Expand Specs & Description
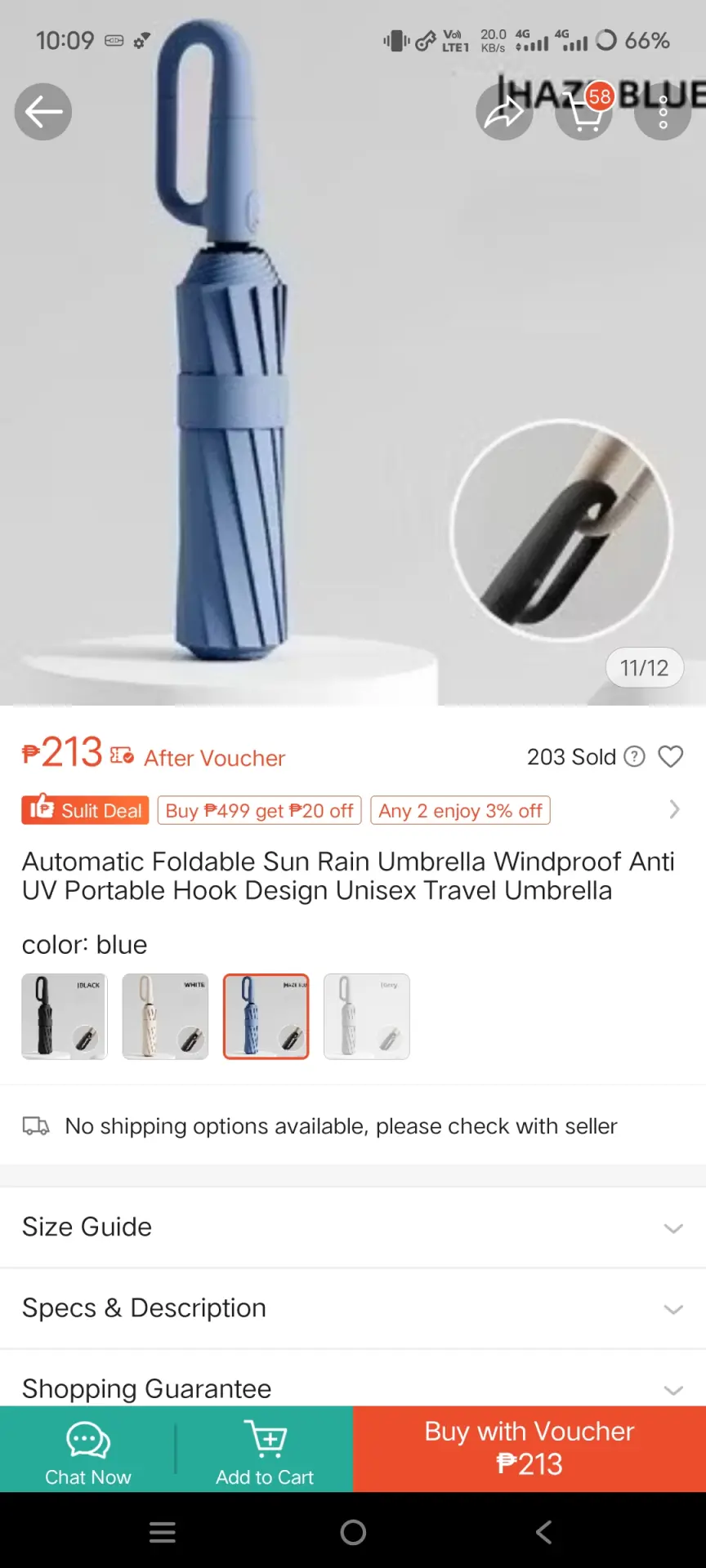The image size is (706, 1568). [353, 1308]
